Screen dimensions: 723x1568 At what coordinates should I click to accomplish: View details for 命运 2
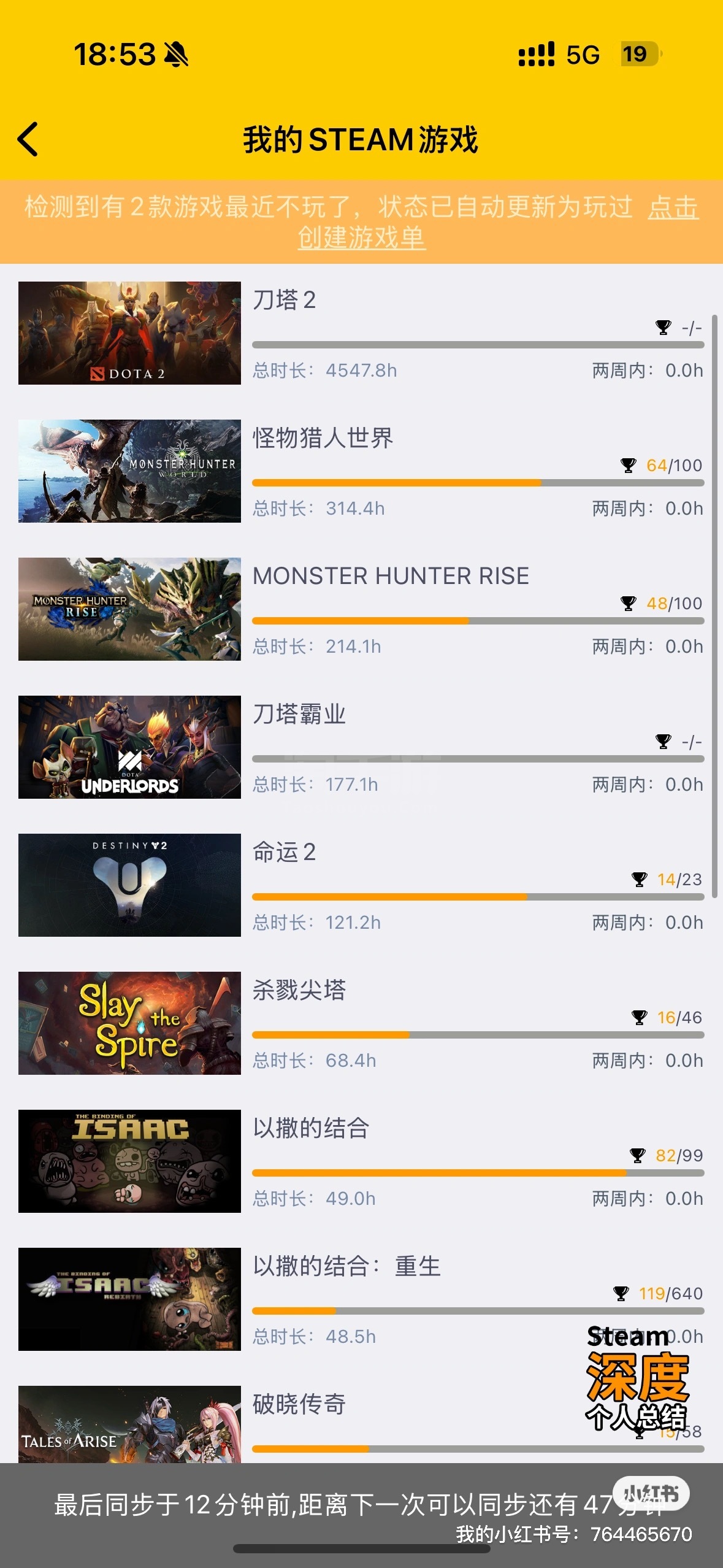point(361,885)
